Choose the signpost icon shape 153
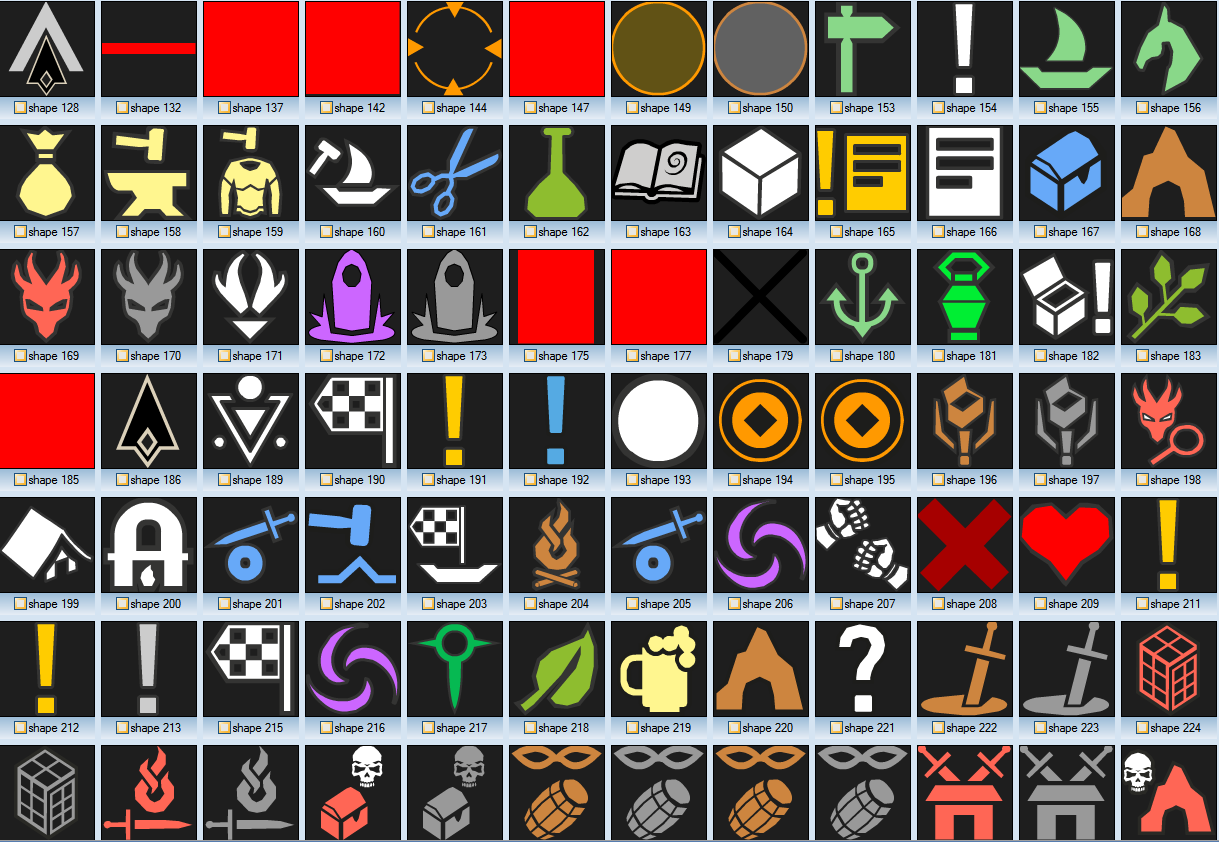 [x=863, y=49]
